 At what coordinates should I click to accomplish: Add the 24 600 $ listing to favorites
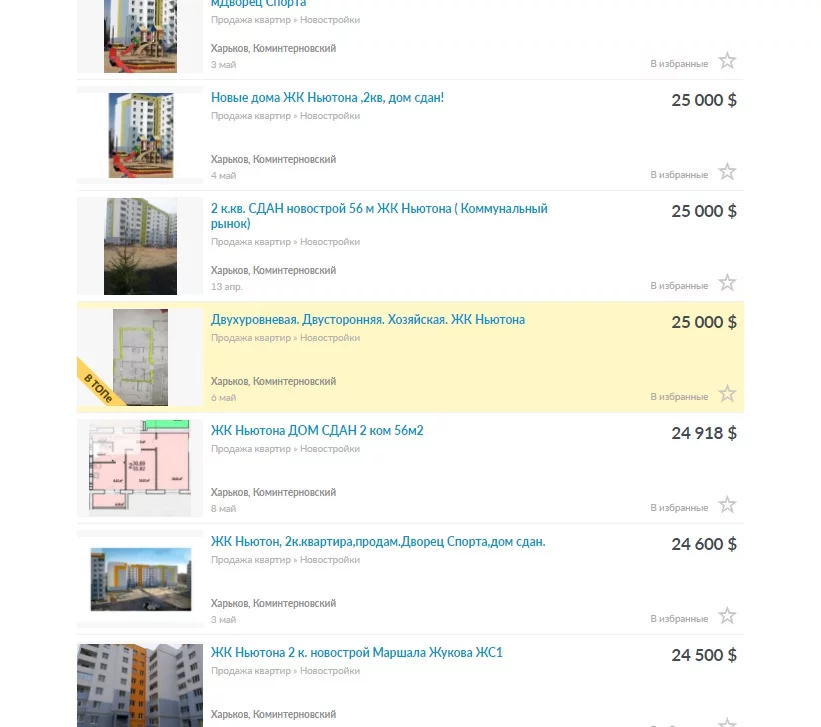click(x=727, y=616)
